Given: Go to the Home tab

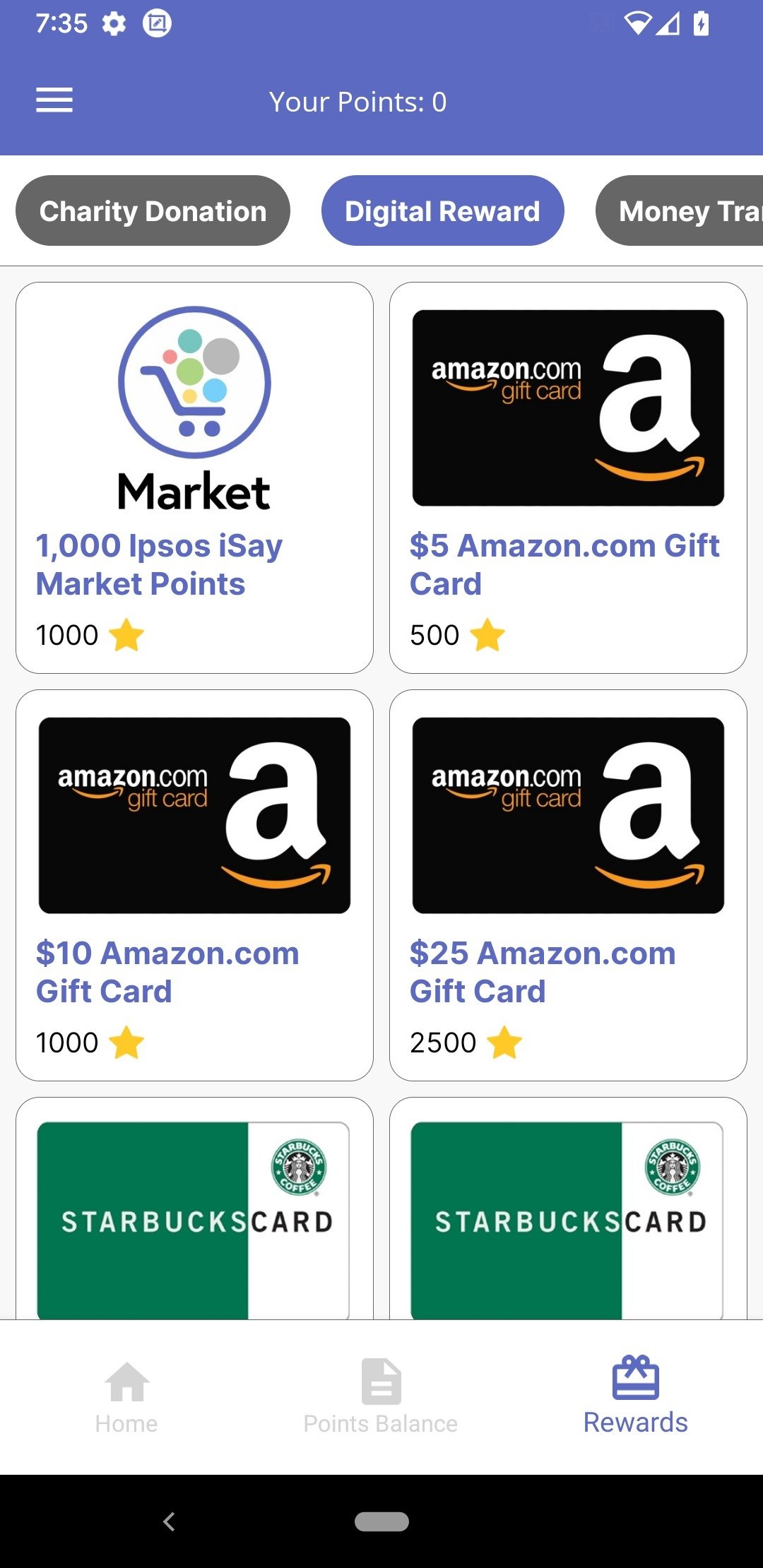Looking at the screenshot, I should [126, 1396].
